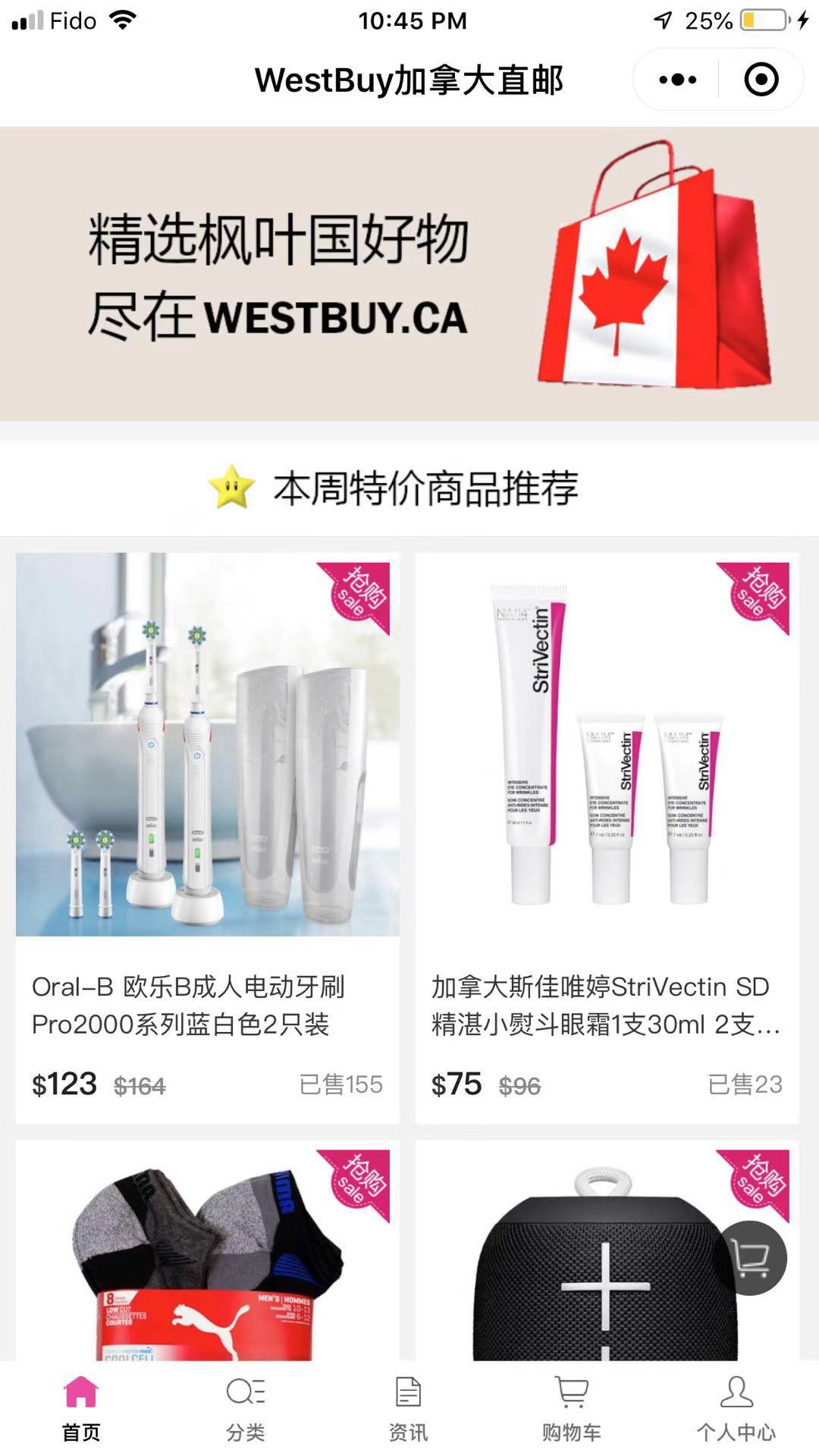819x1456 pixels.
Task: View the StriVectin SD eye cream product
Action: tap(607, 837)
